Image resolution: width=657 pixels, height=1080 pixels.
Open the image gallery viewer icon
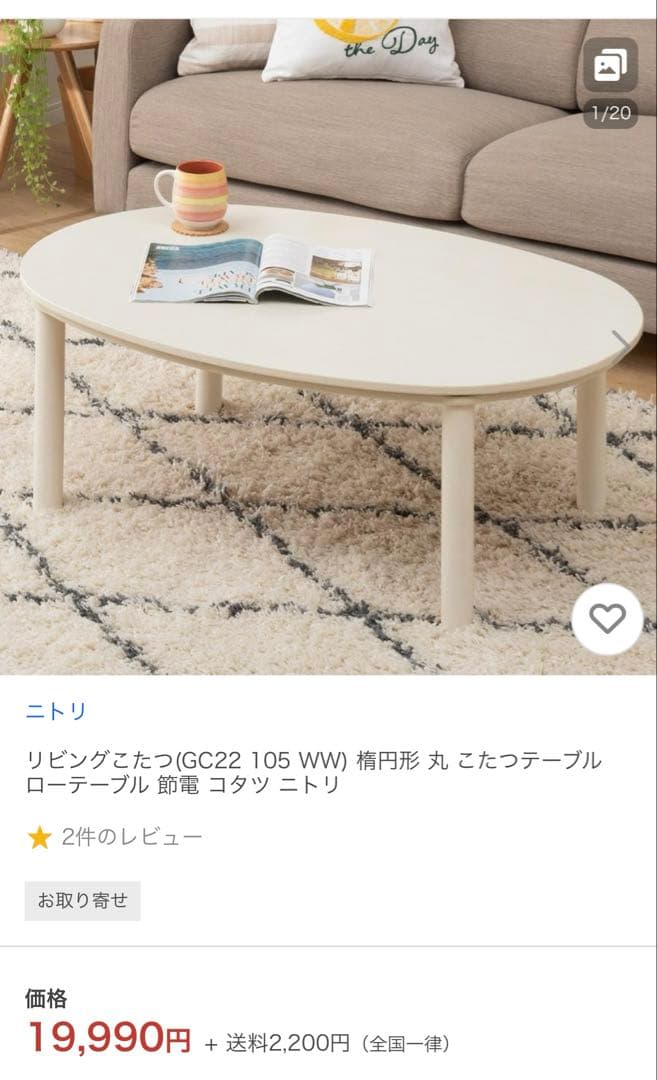tap(610, 66)
